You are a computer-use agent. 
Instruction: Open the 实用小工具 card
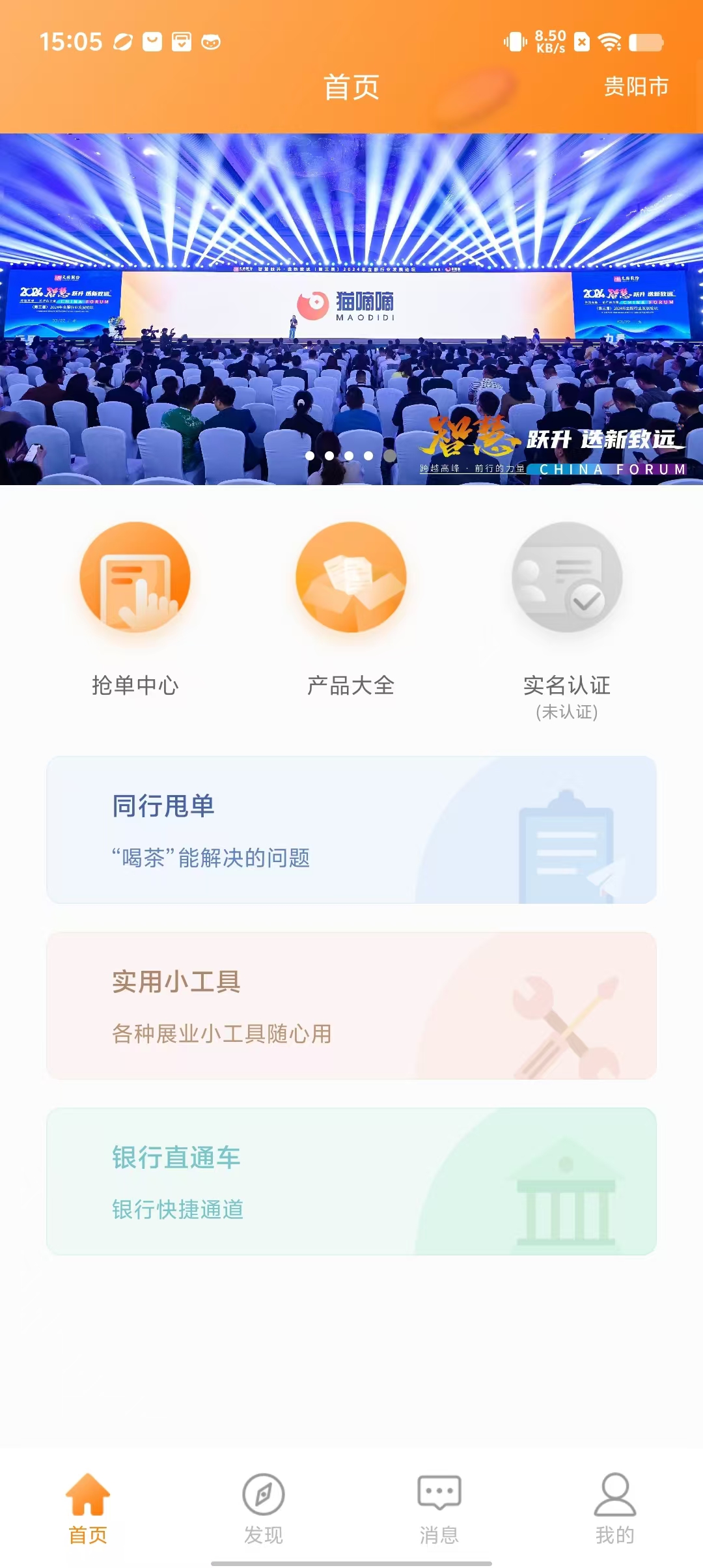pos(351,1005)
